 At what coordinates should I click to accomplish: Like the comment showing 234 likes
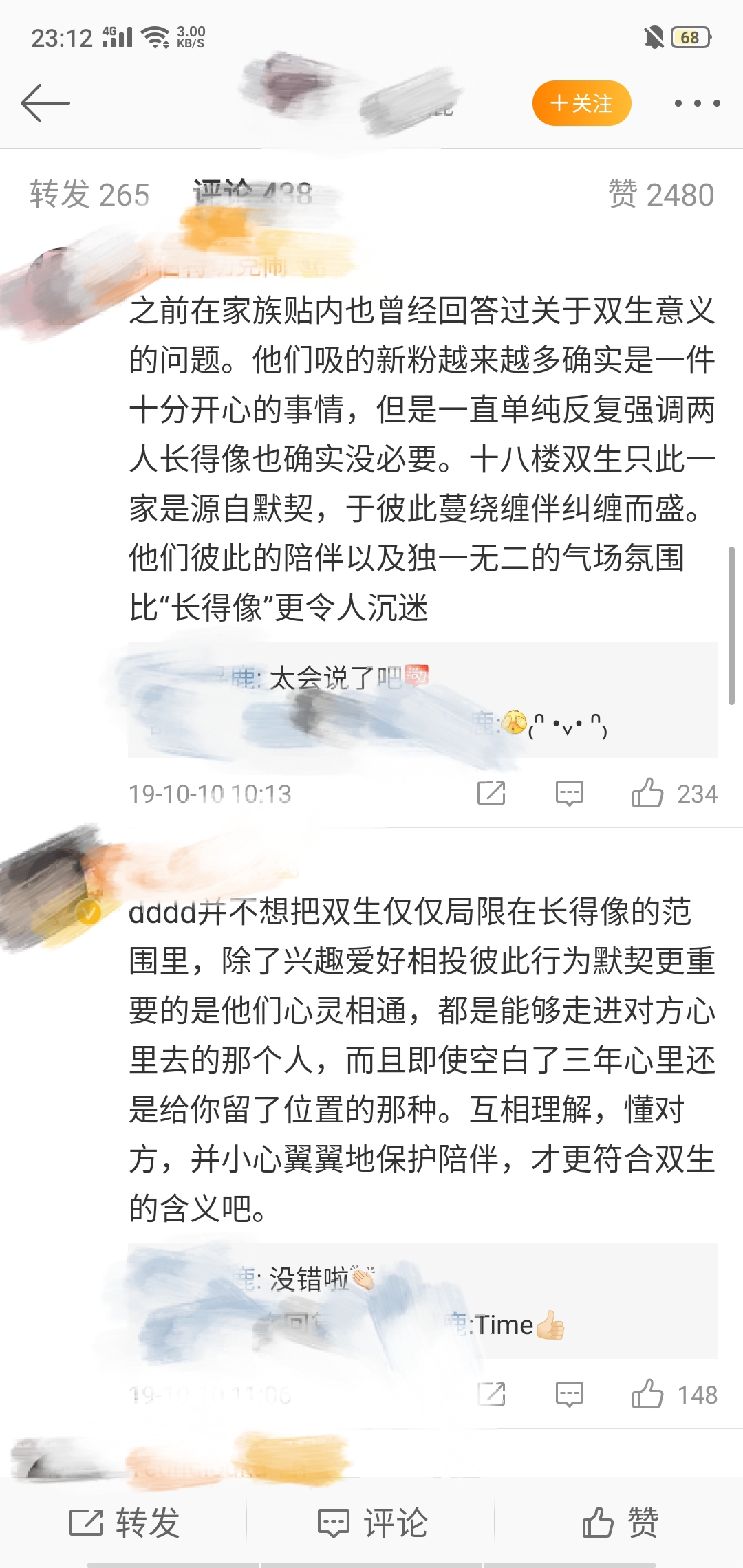[x=674, y=793]
